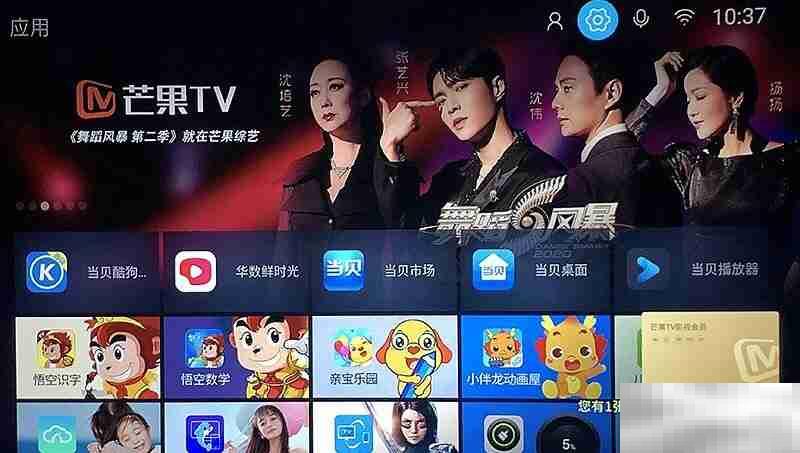Launch the 当贝播放器 player

tap(697, 270)
